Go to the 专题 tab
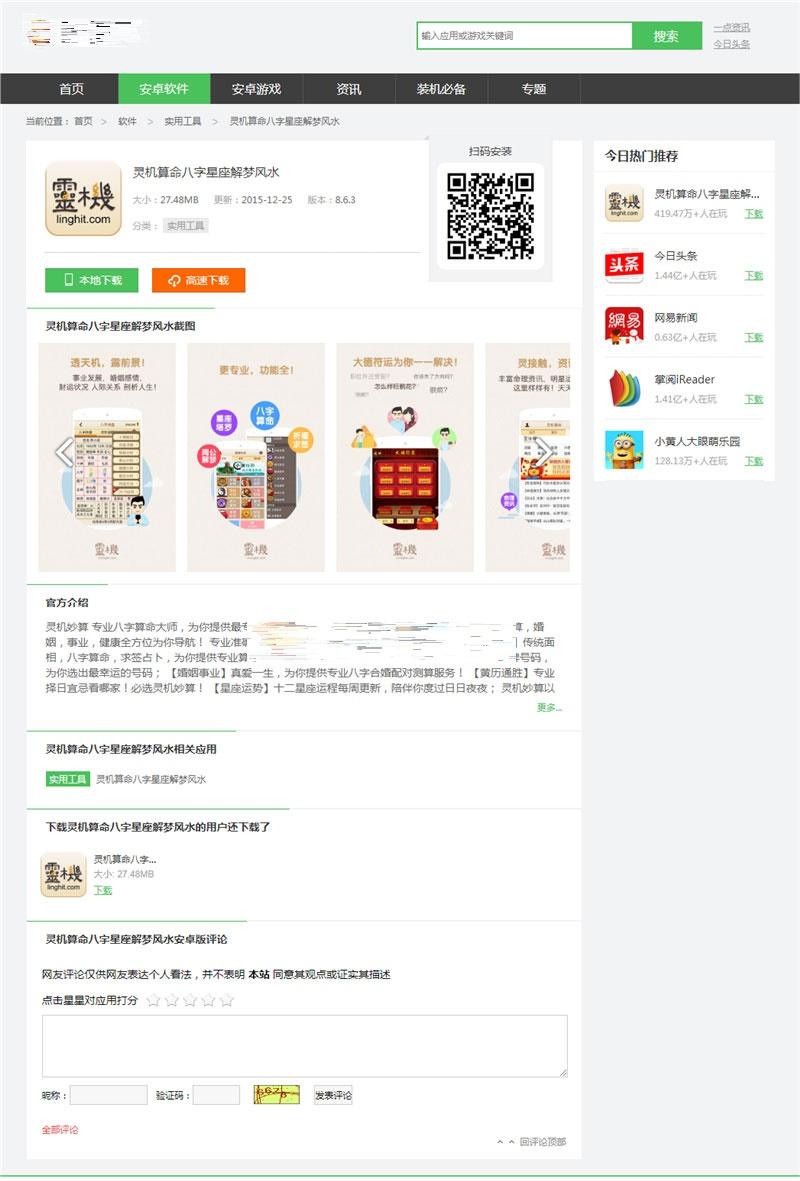The image size is (800, 1181). (x=533, y=89)
